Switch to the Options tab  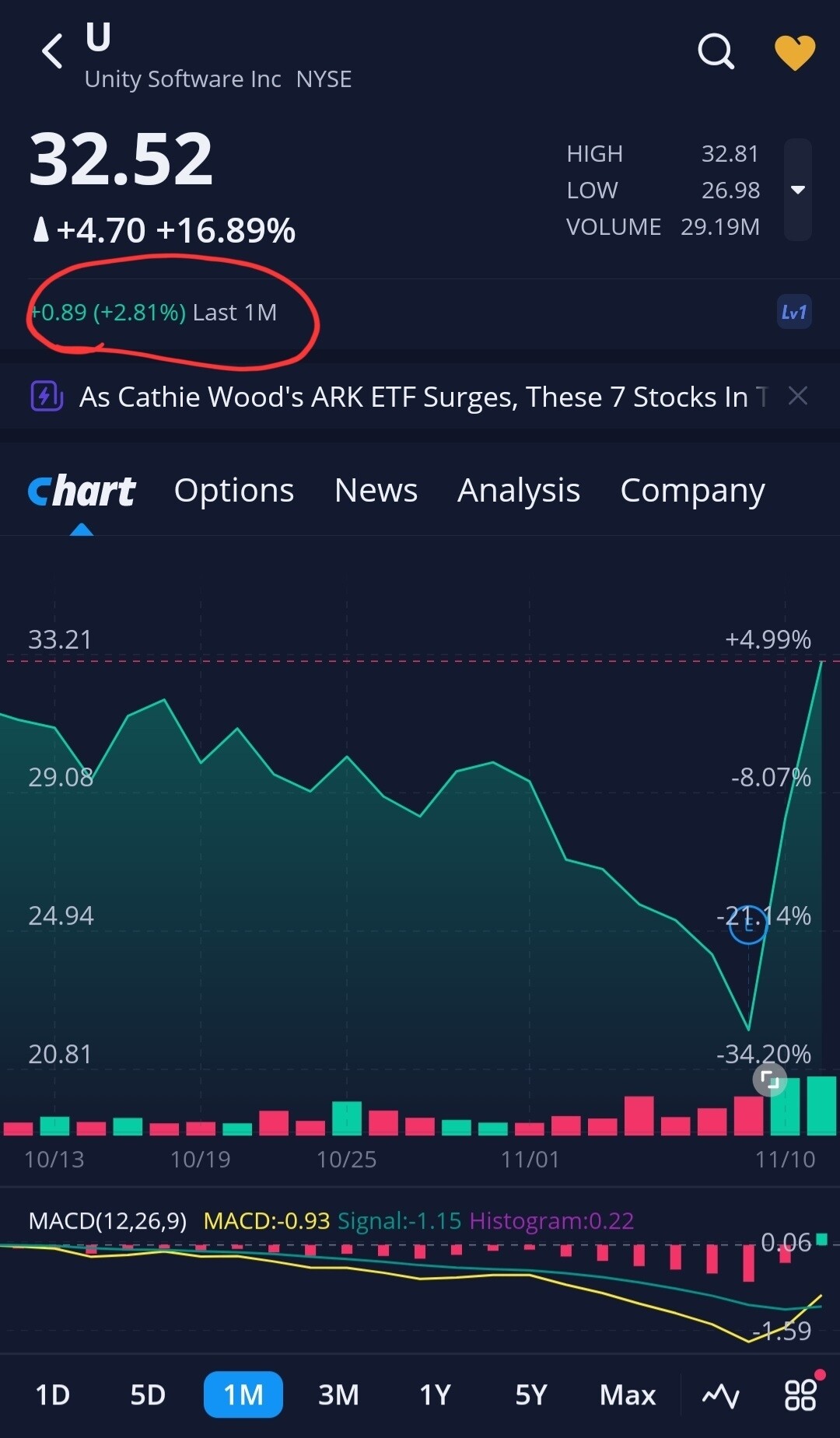(x=234, y=491)
